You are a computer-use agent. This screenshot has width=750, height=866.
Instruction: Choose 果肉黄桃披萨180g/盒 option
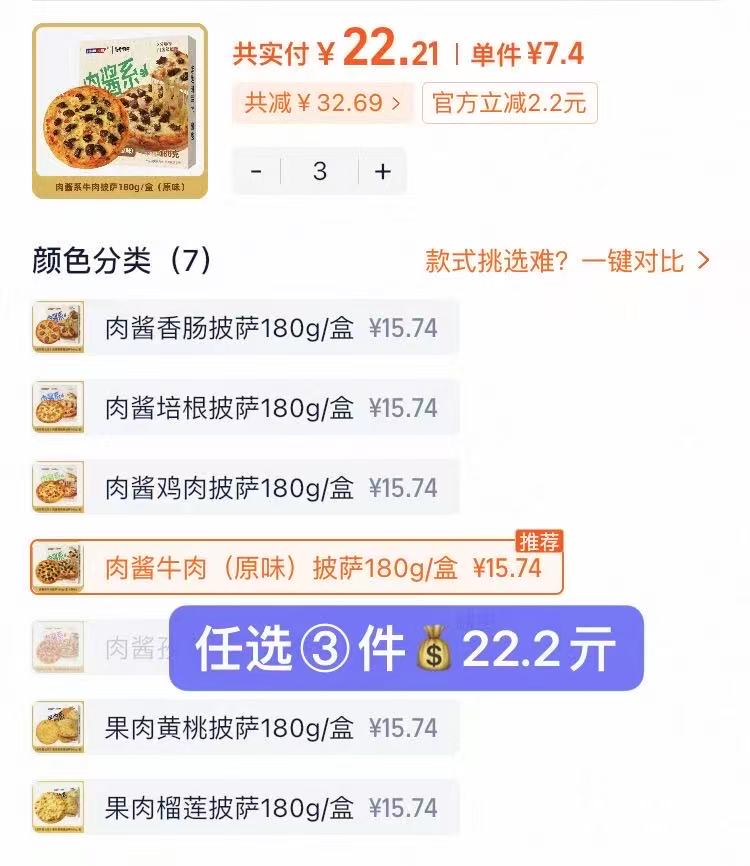pos(246,728)
